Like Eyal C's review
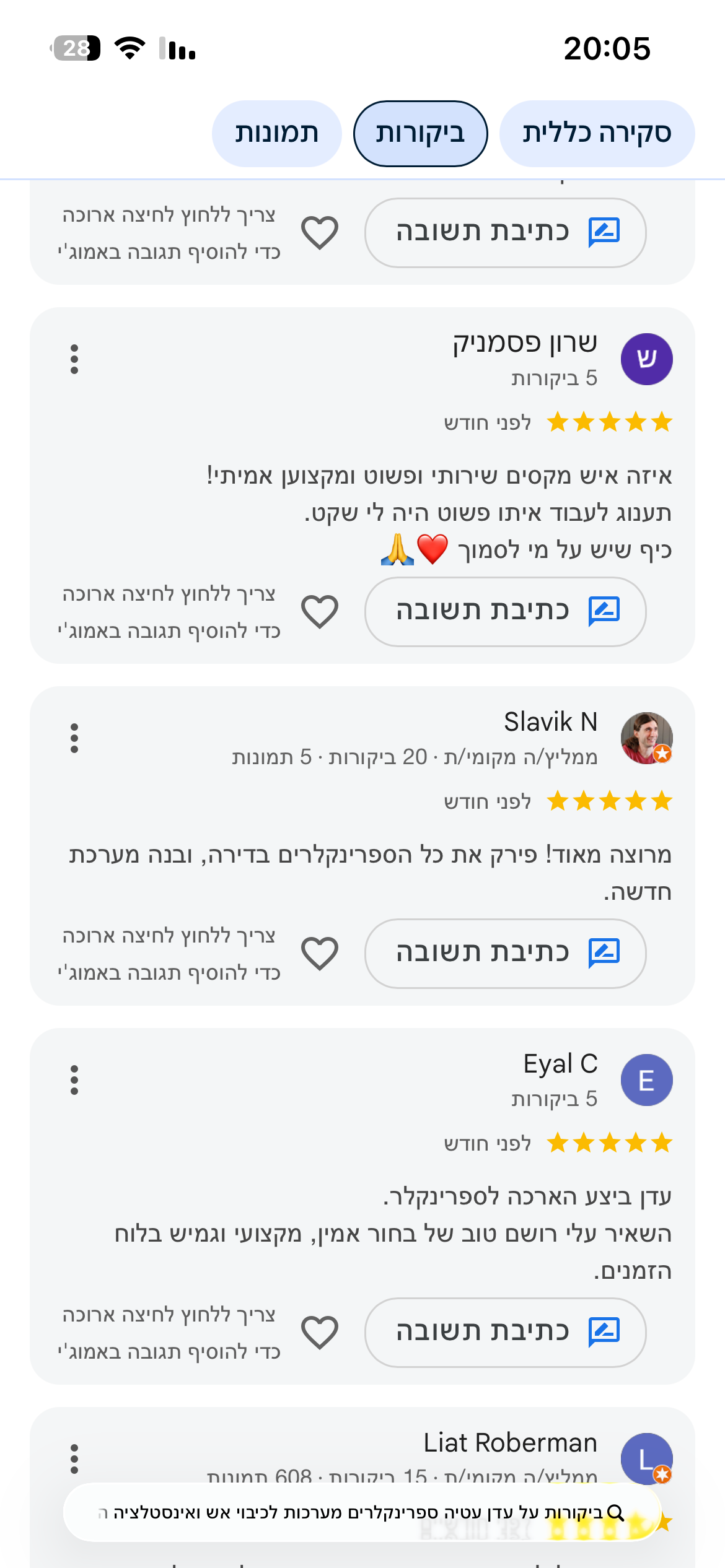 click(x=320, y=1333)
